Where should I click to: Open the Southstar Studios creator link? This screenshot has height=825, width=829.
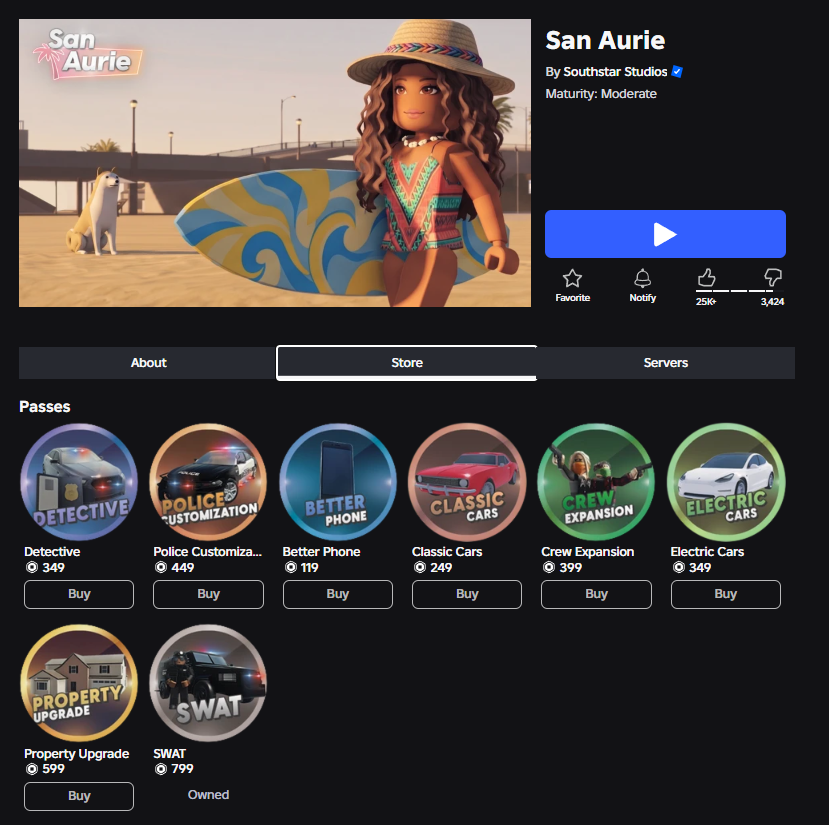coord(615,72)
